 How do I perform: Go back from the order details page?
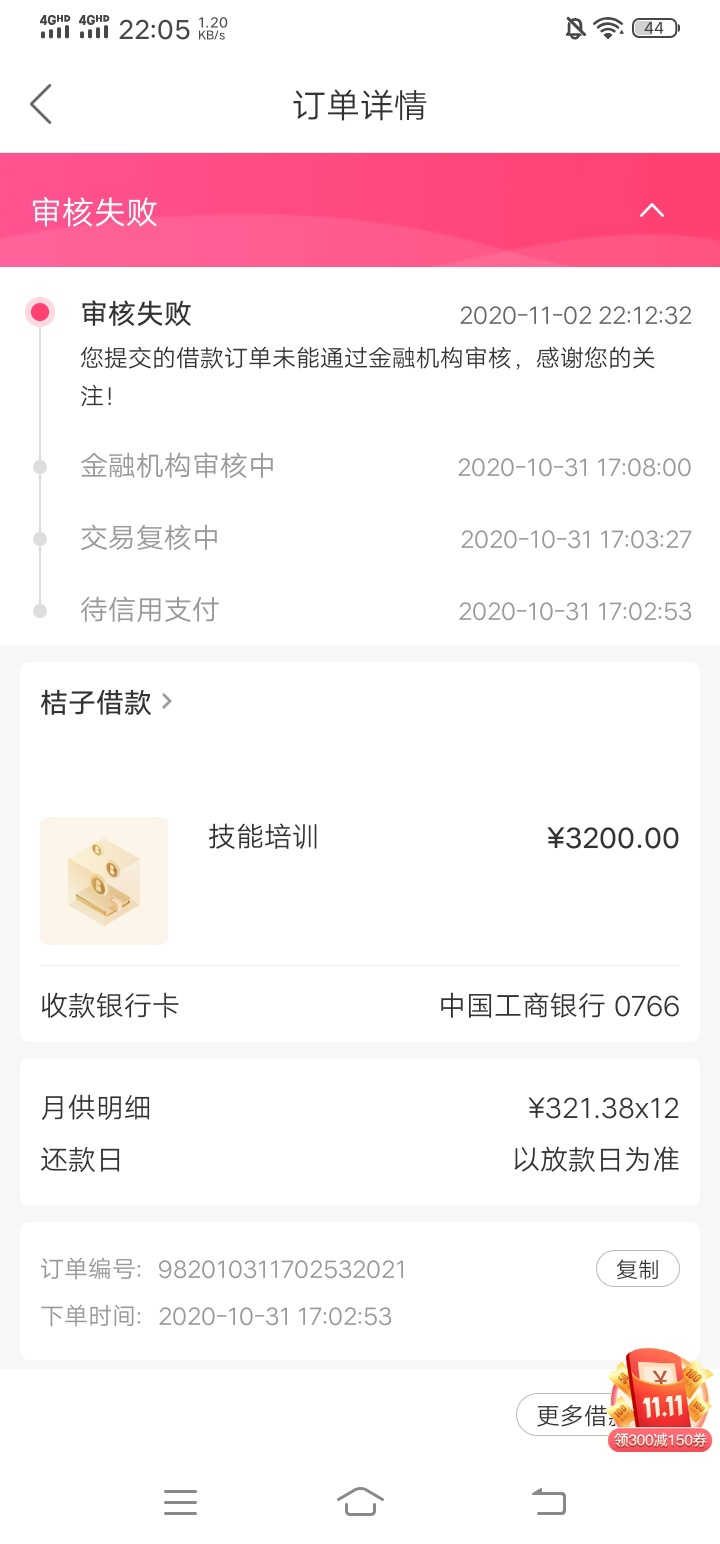41,105
